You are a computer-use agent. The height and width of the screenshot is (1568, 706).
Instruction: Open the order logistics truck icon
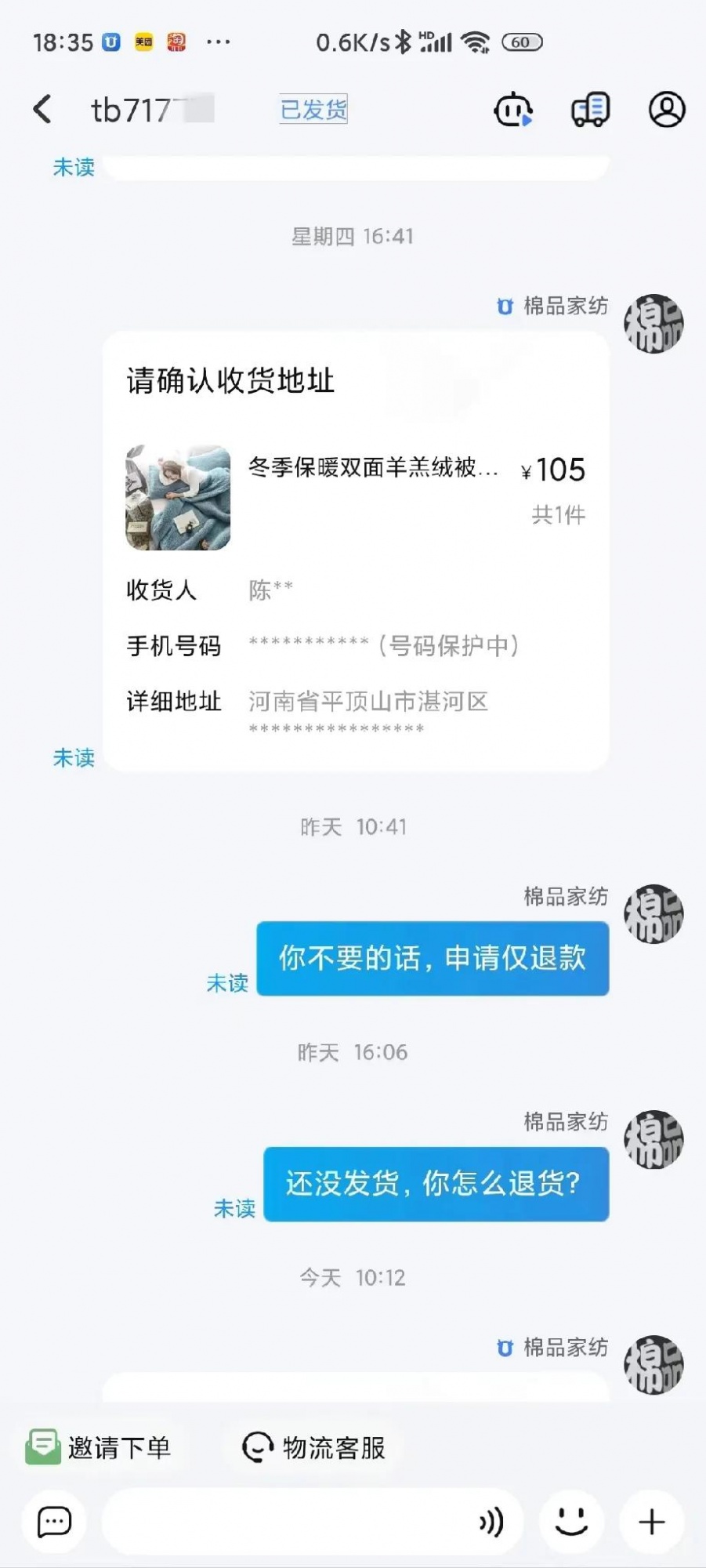click(x=590, y=109)
